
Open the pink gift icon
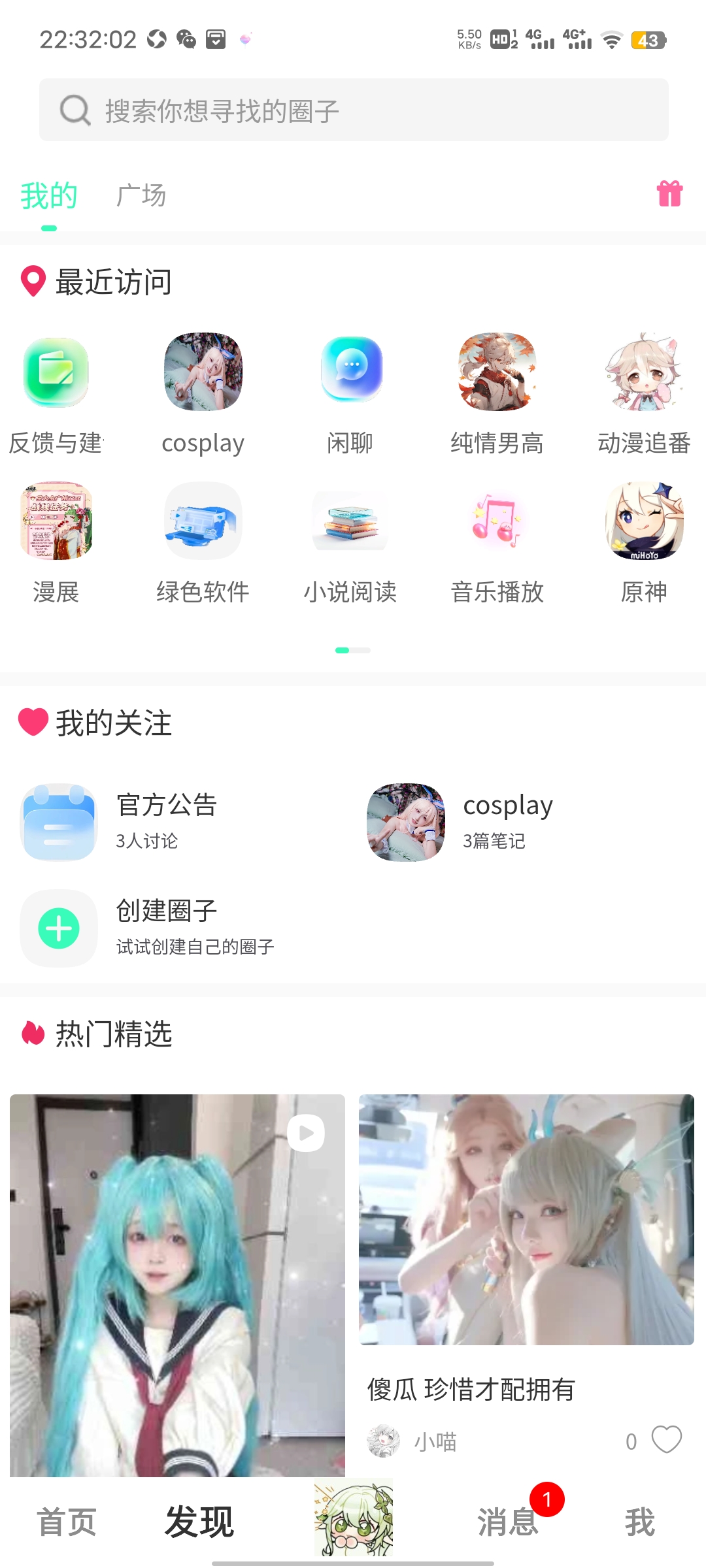tap(669, 194)
